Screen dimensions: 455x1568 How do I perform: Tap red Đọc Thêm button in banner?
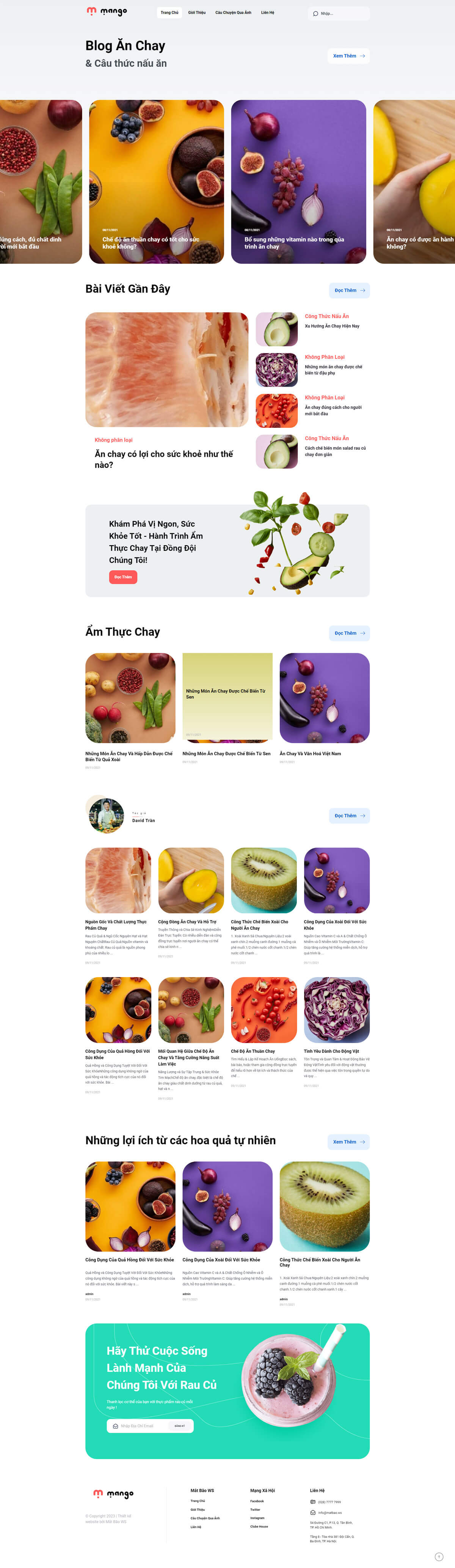123,577
